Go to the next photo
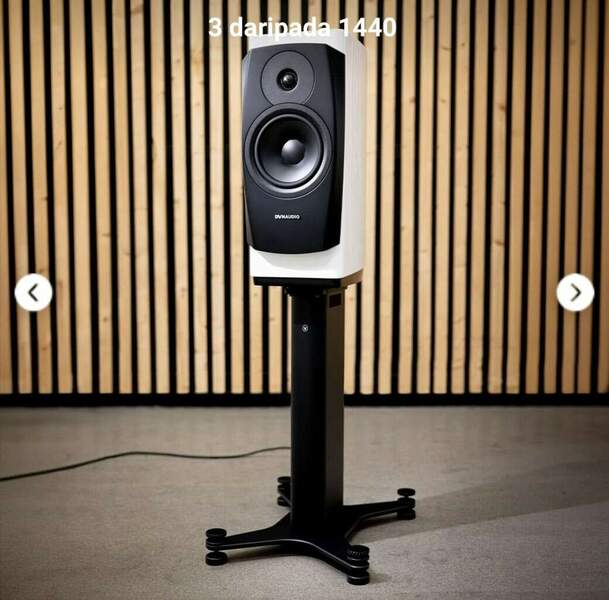Viewport: 609px width, 600px height. click(575, 292)
